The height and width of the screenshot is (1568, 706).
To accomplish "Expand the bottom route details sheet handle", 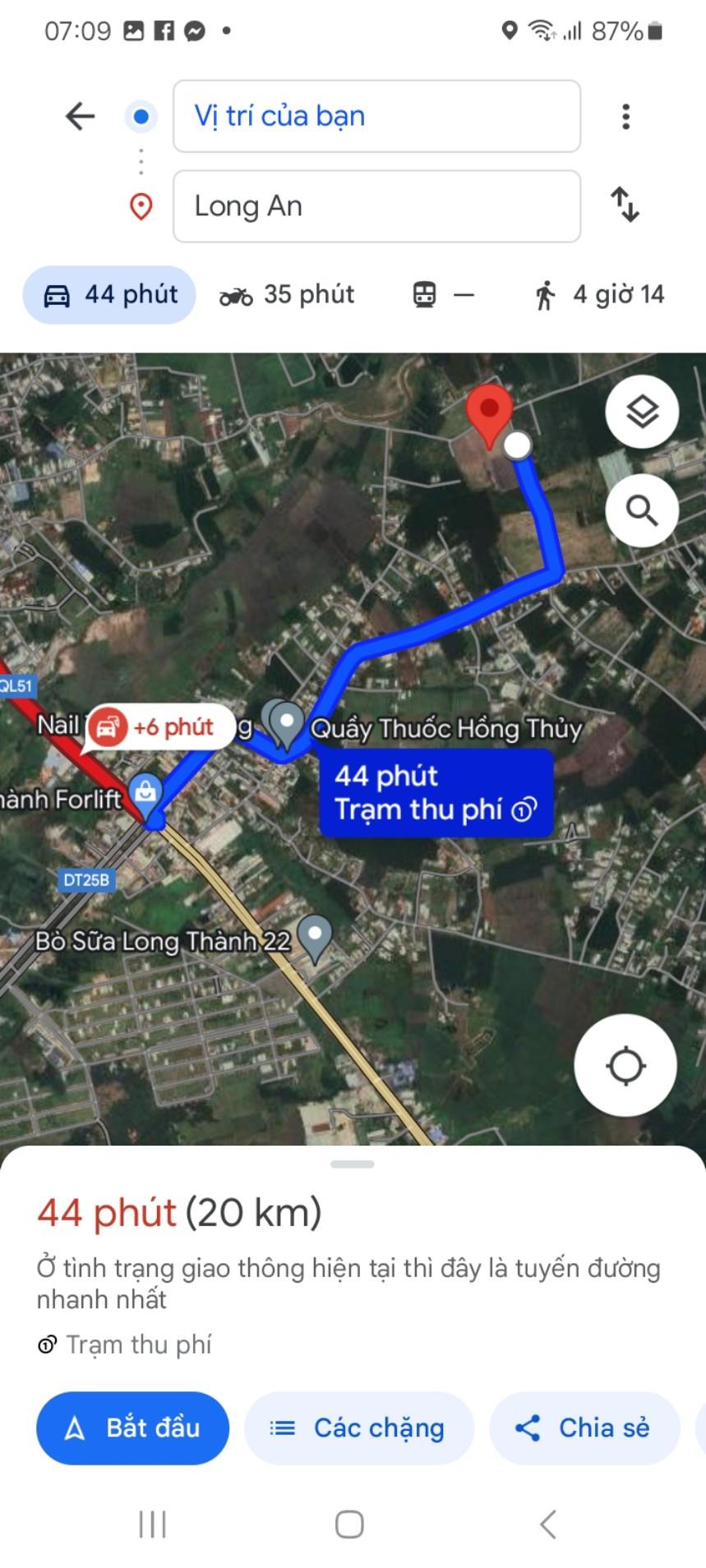I will (x=352, y=1162).
